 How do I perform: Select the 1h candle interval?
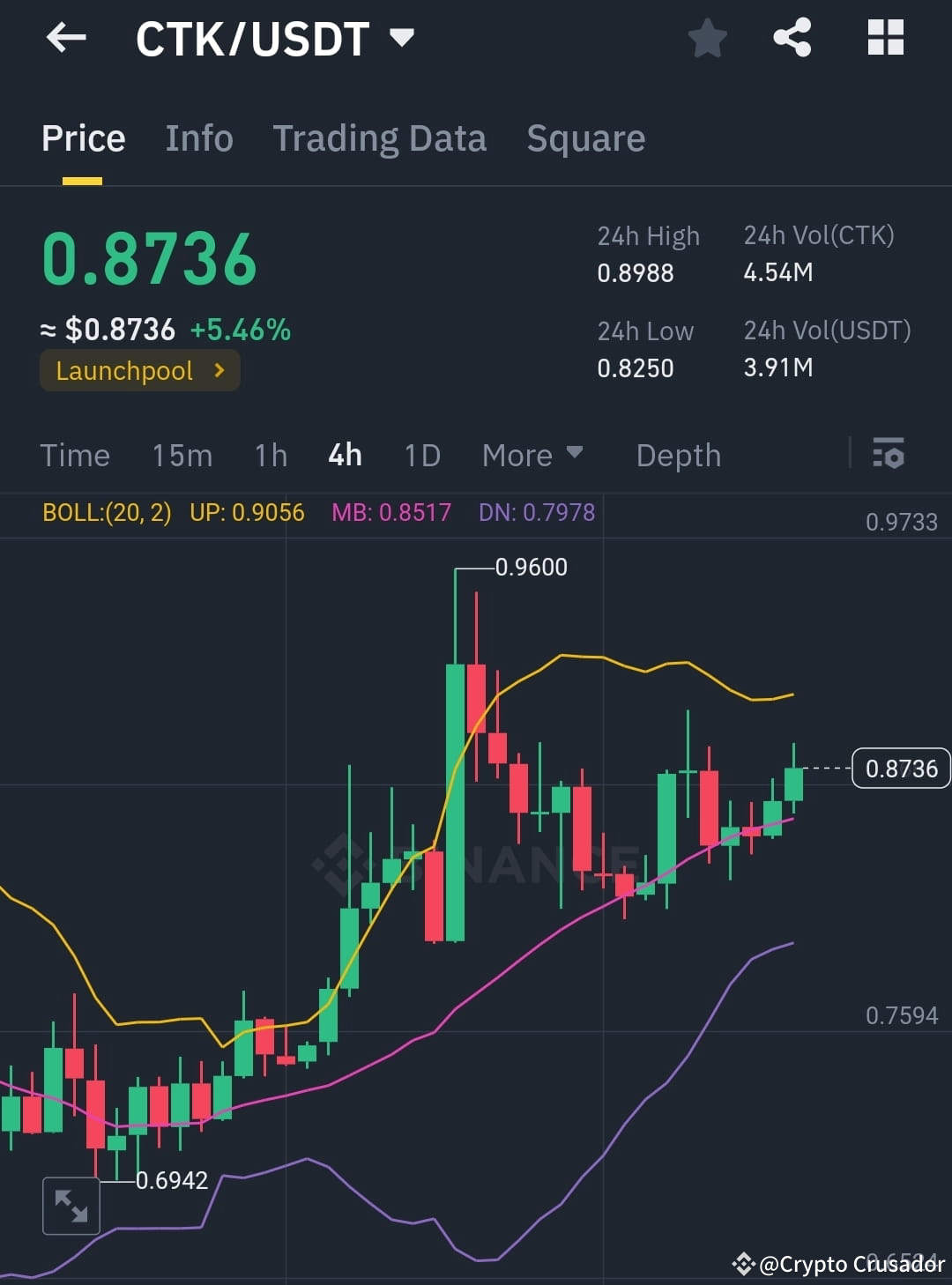270,455
